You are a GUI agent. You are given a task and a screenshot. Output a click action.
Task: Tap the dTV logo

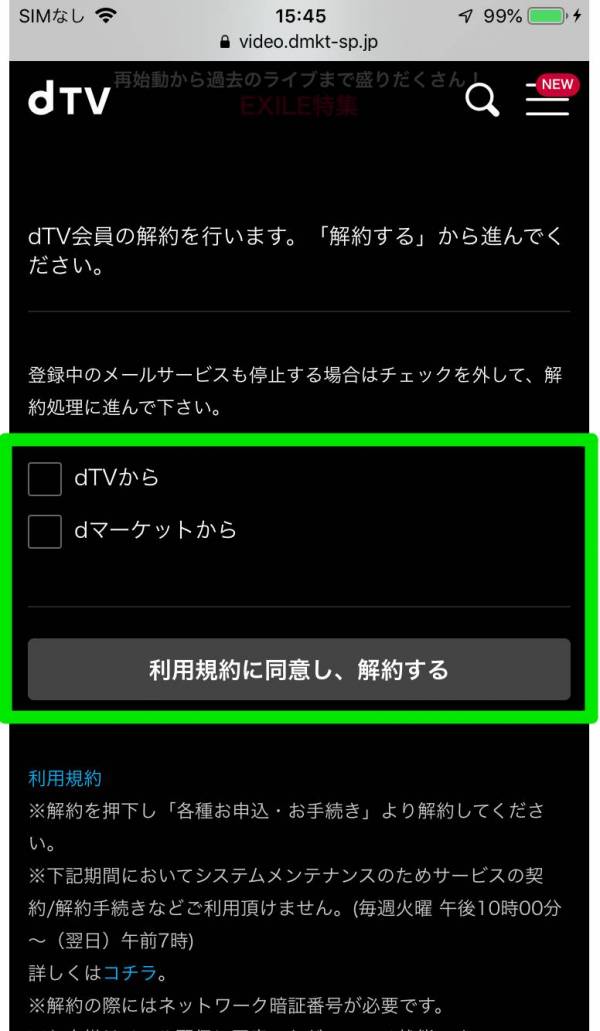[x=68, y=98]
